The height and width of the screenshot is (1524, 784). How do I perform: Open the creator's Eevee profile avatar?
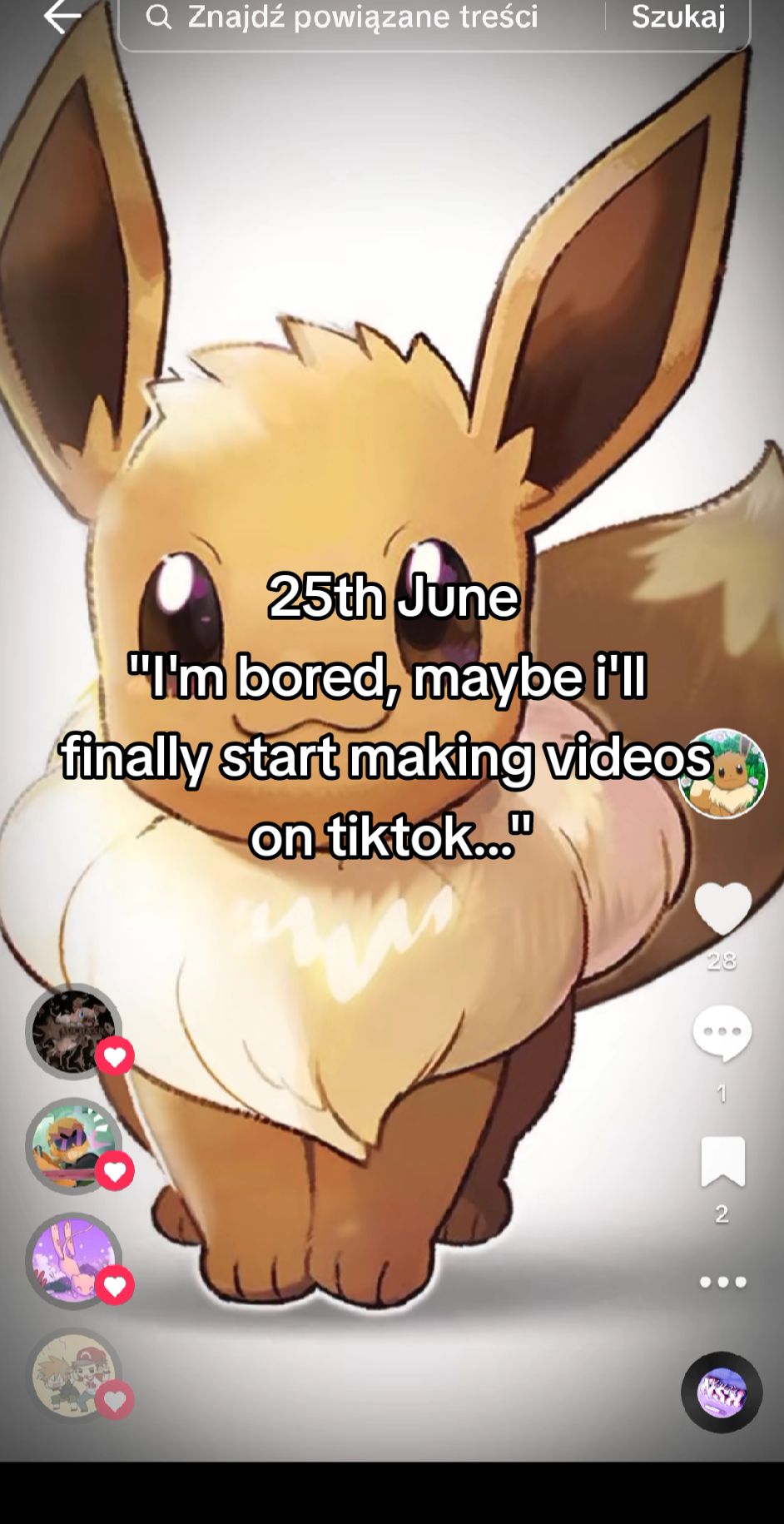click(x=722, y=773)
